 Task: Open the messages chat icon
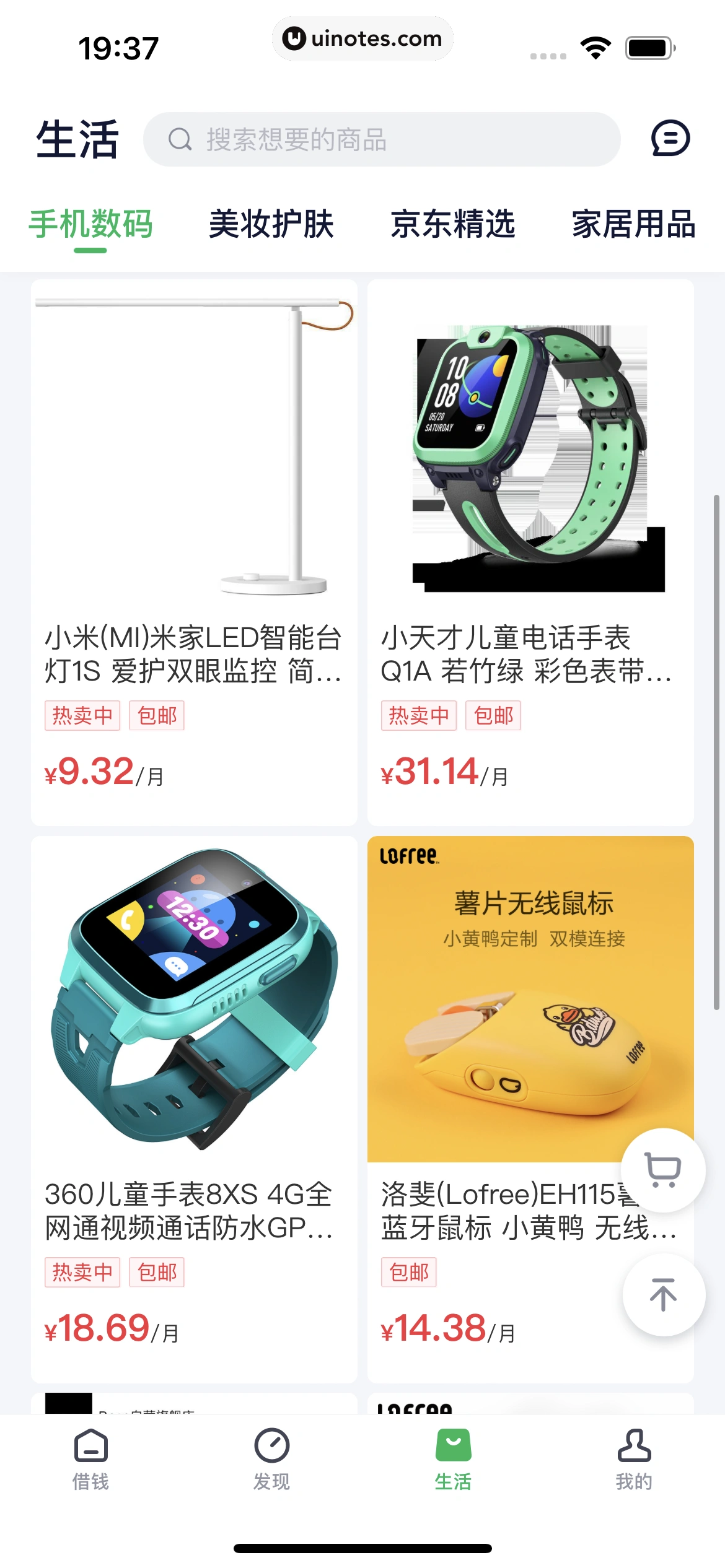pos(670,139)
